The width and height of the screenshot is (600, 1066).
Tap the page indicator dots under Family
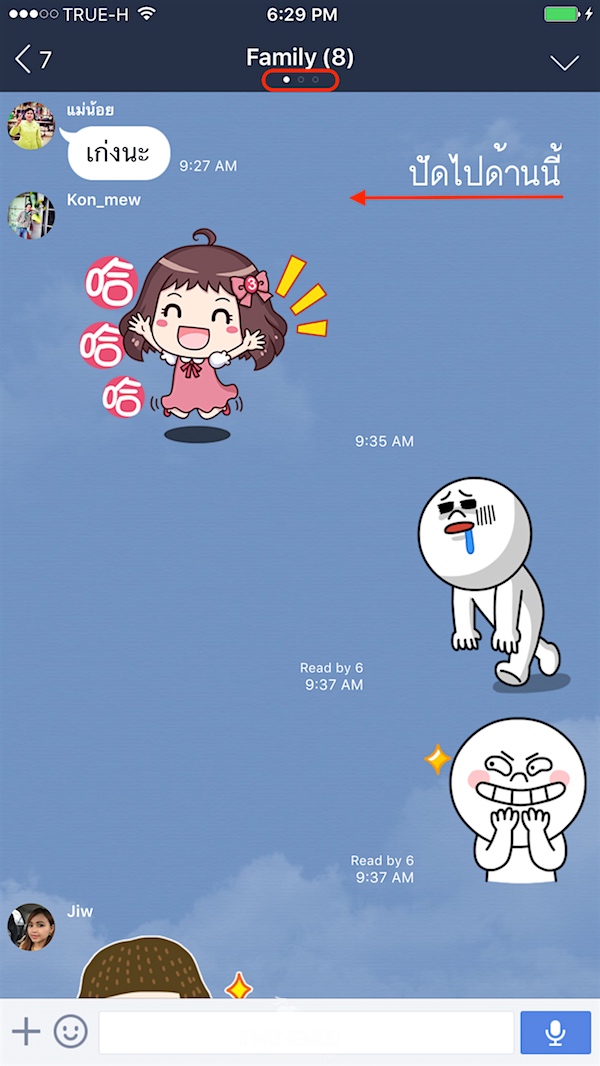[300, 80]
